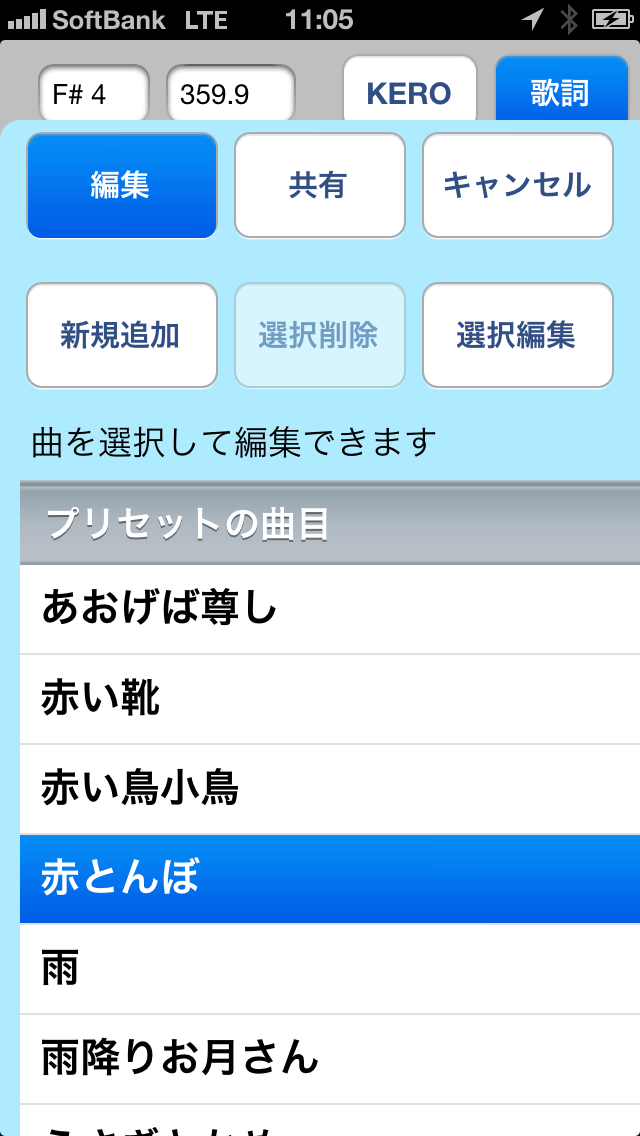Edit the selected song via 選択編集

point(517,335)
